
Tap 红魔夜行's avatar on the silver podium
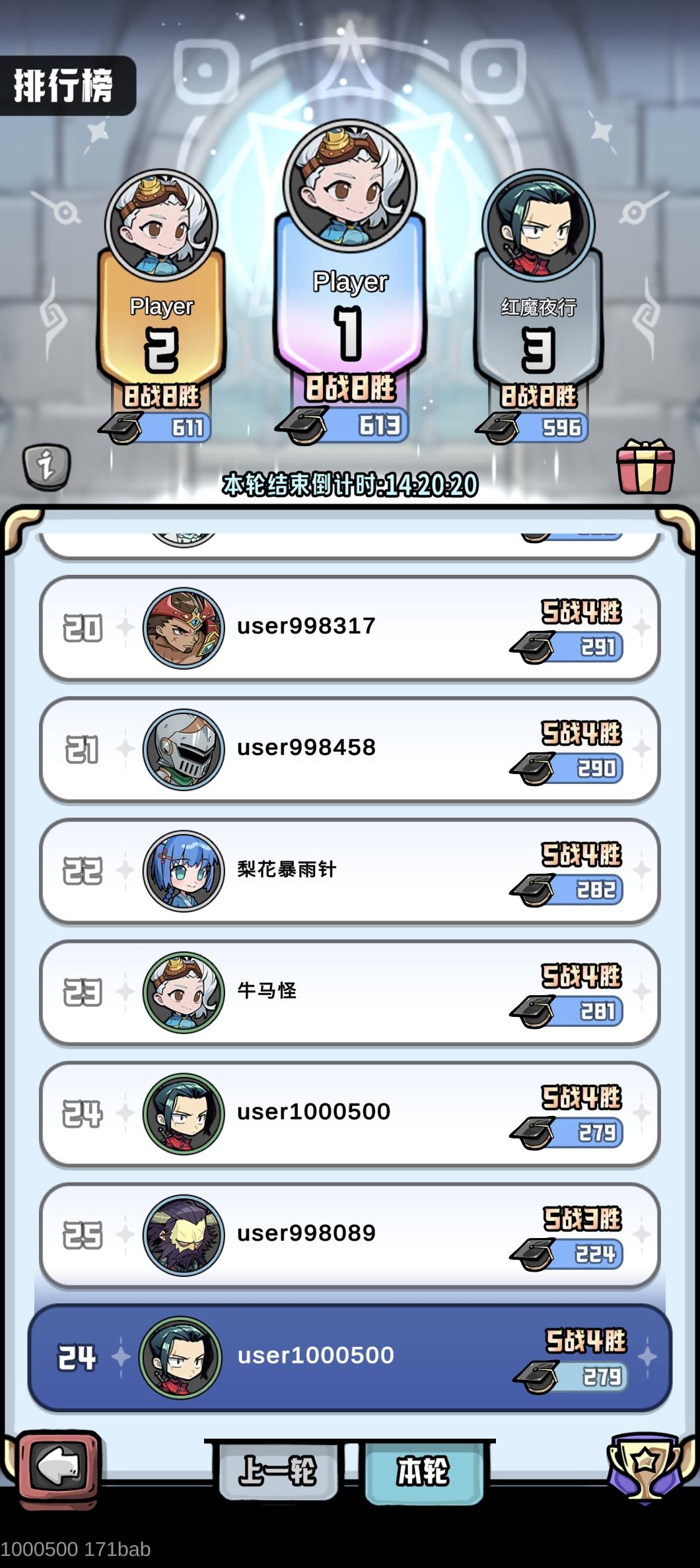coord(536,222)
